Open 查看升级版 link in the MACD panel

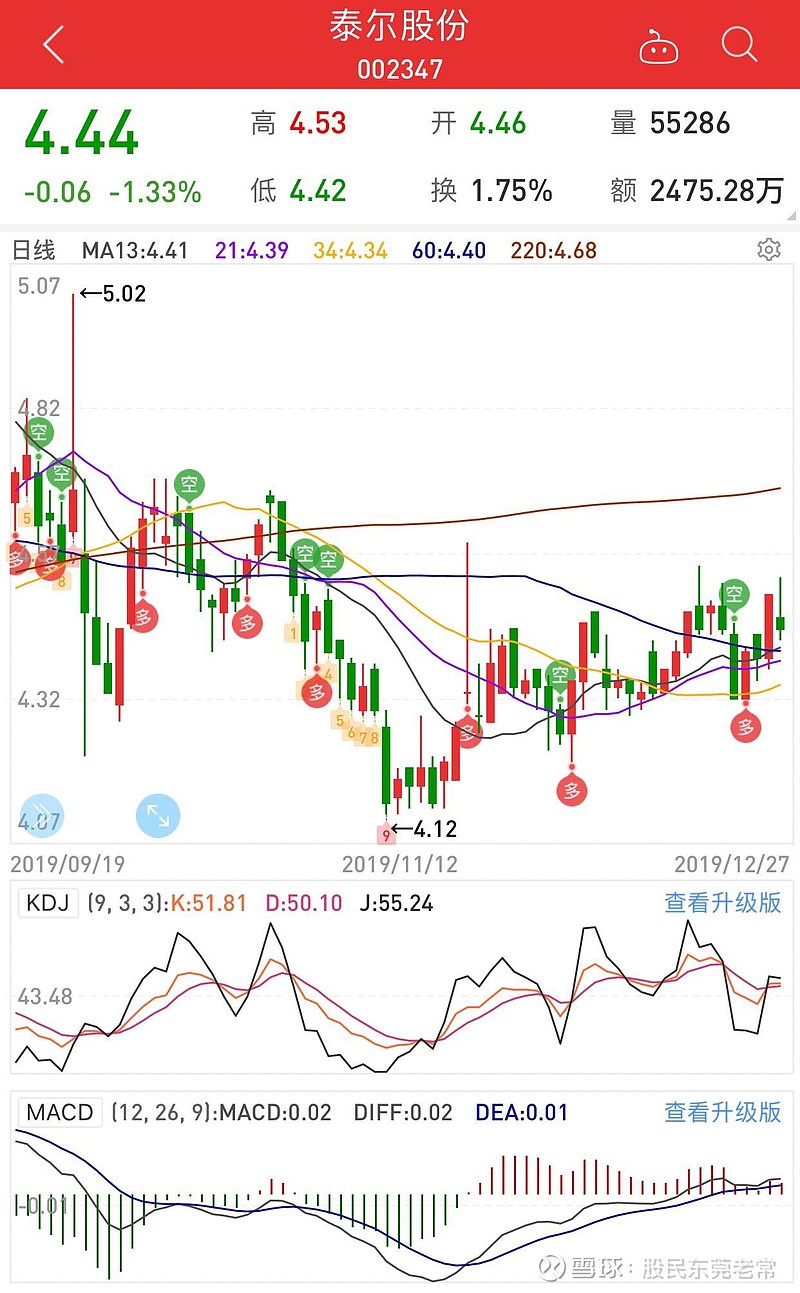click(722, 1112)
